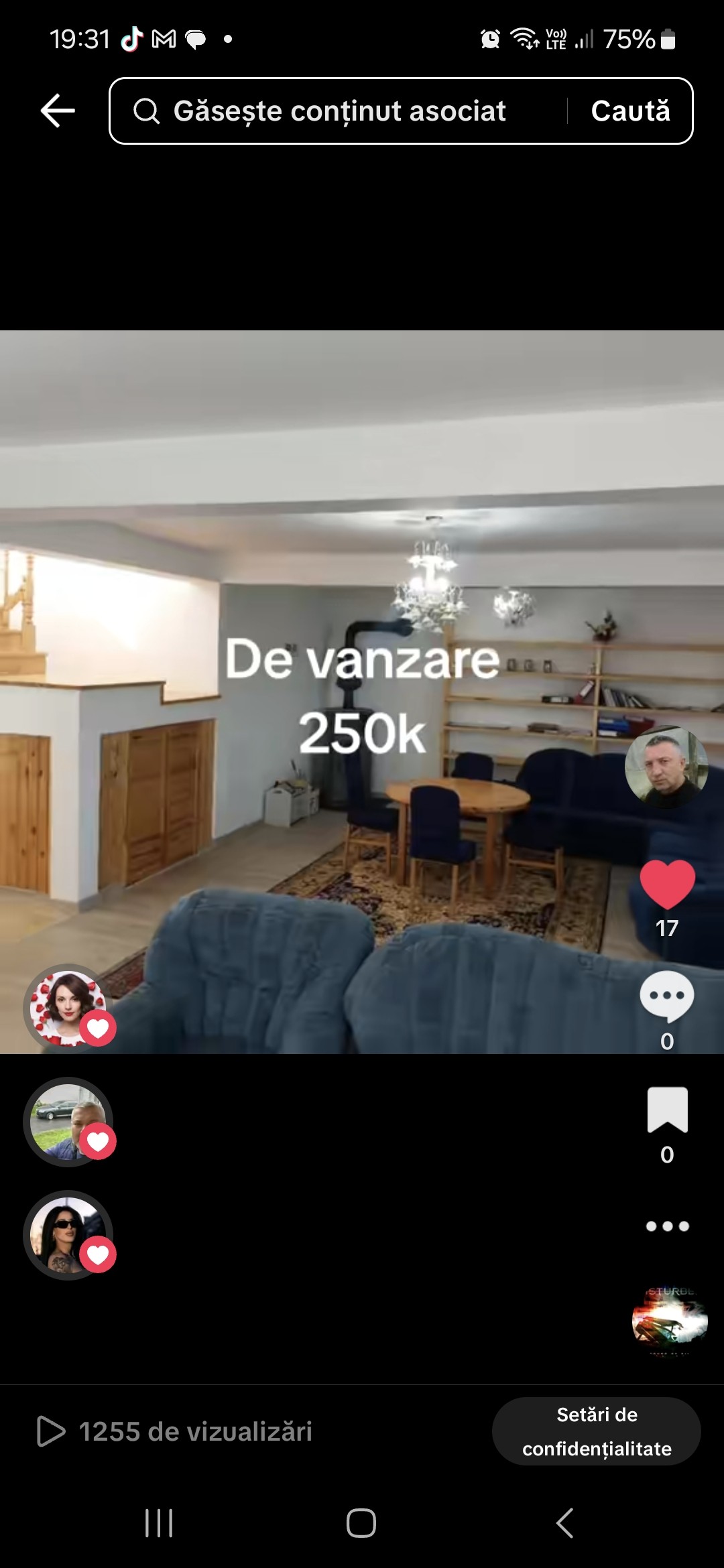View the liker with car photo profile
The width and height of the screenshot is (724, 1568).
click(68, 1121)
